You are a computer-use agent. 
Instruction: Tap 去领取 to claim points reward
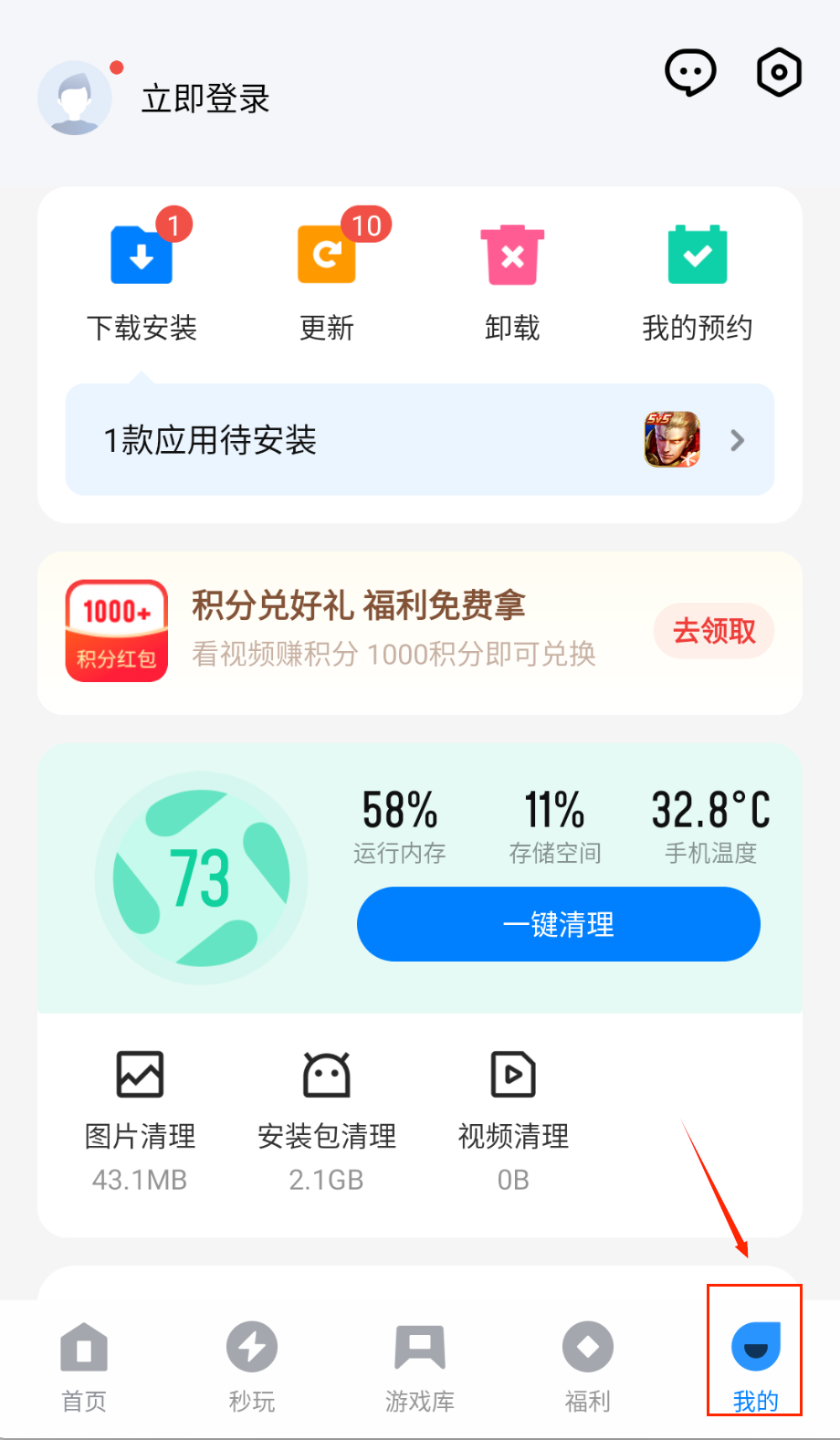714,631
